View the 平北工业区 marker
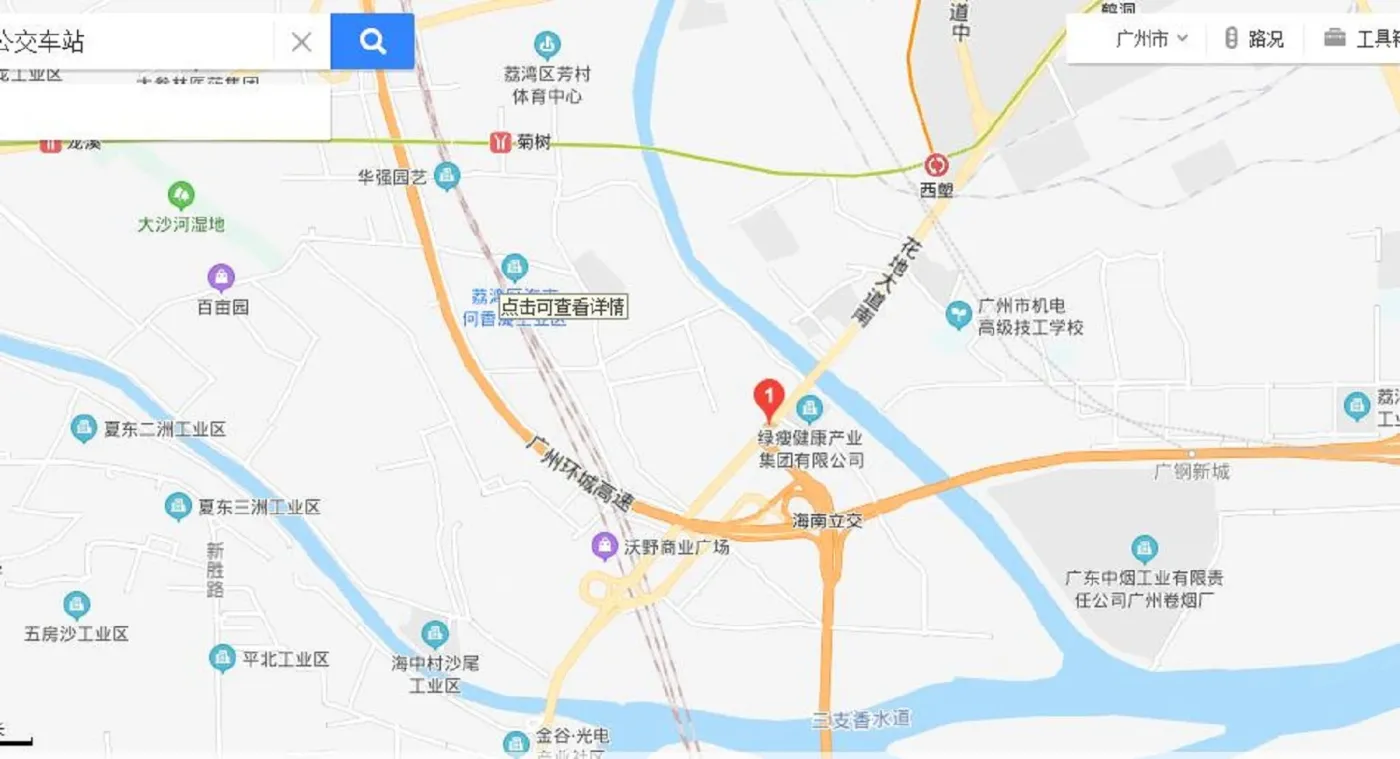The width and height of the screenshot is (1400, 759). tap(222, 658)
